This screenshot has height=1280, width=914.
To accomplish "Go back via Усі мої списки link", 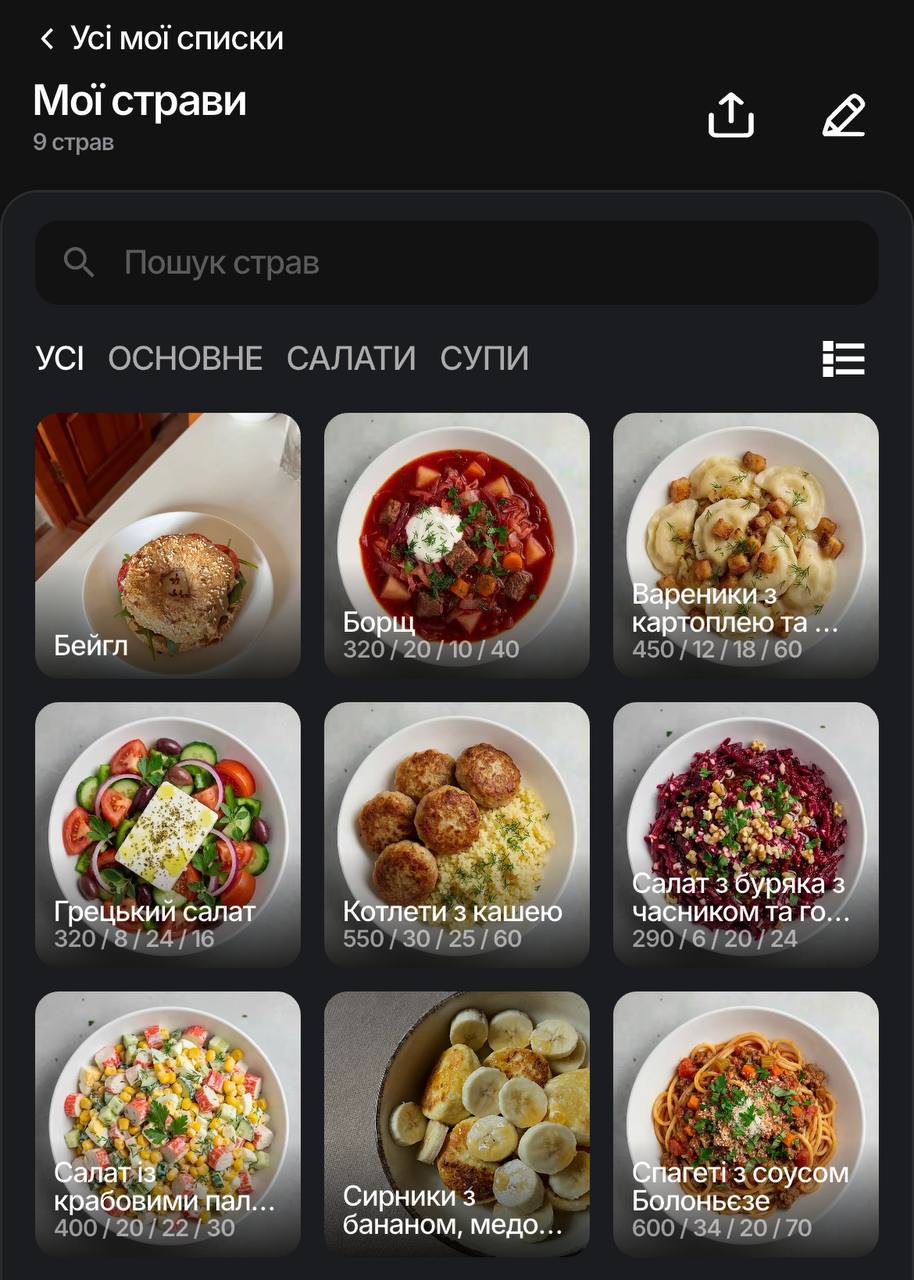I will pos(175,38).
